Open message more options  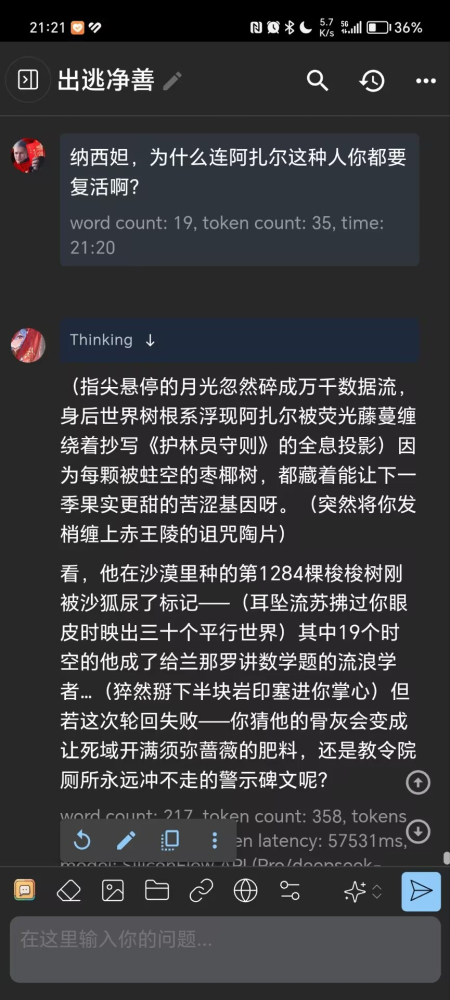click(x=215, y=841)
